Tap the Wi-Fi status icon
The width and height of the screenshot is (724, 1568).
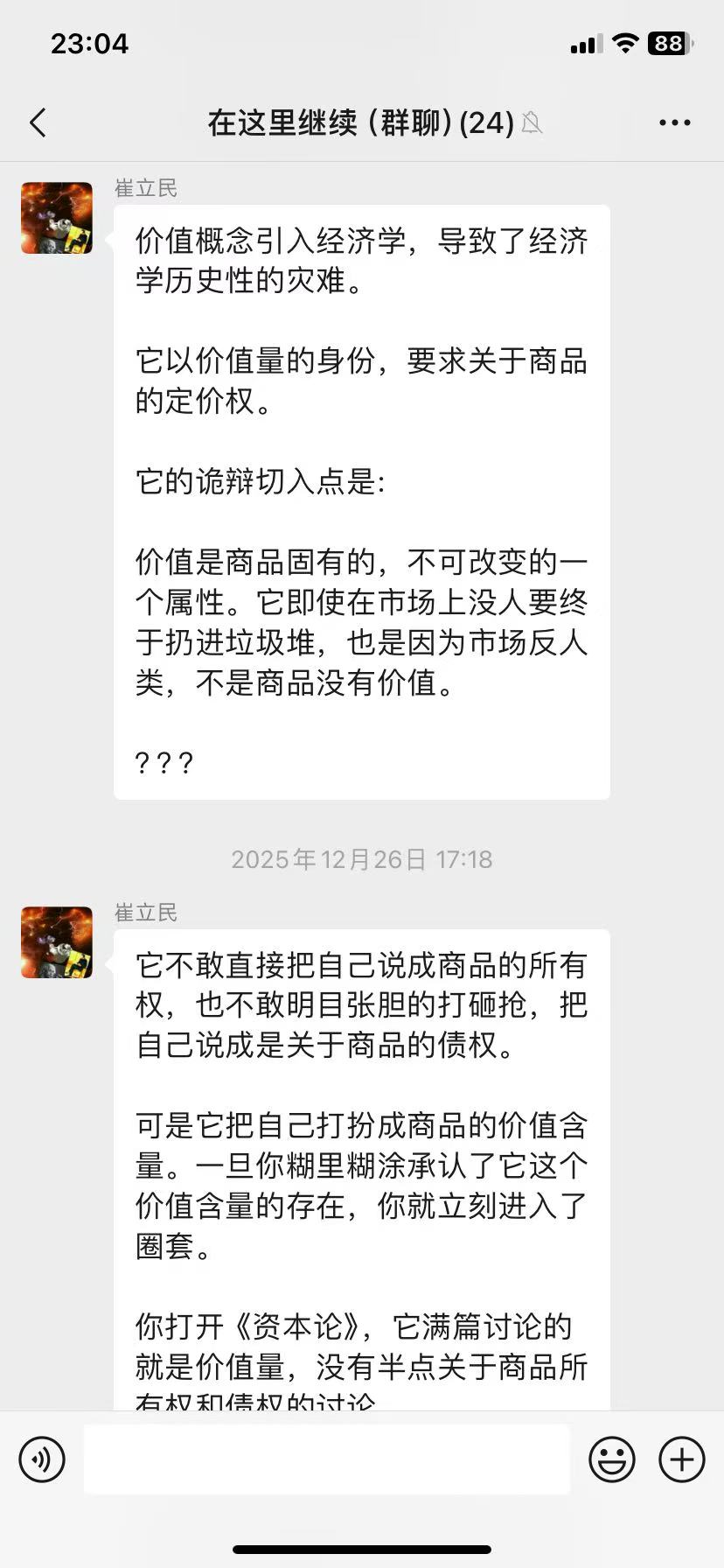click(624, 42)
